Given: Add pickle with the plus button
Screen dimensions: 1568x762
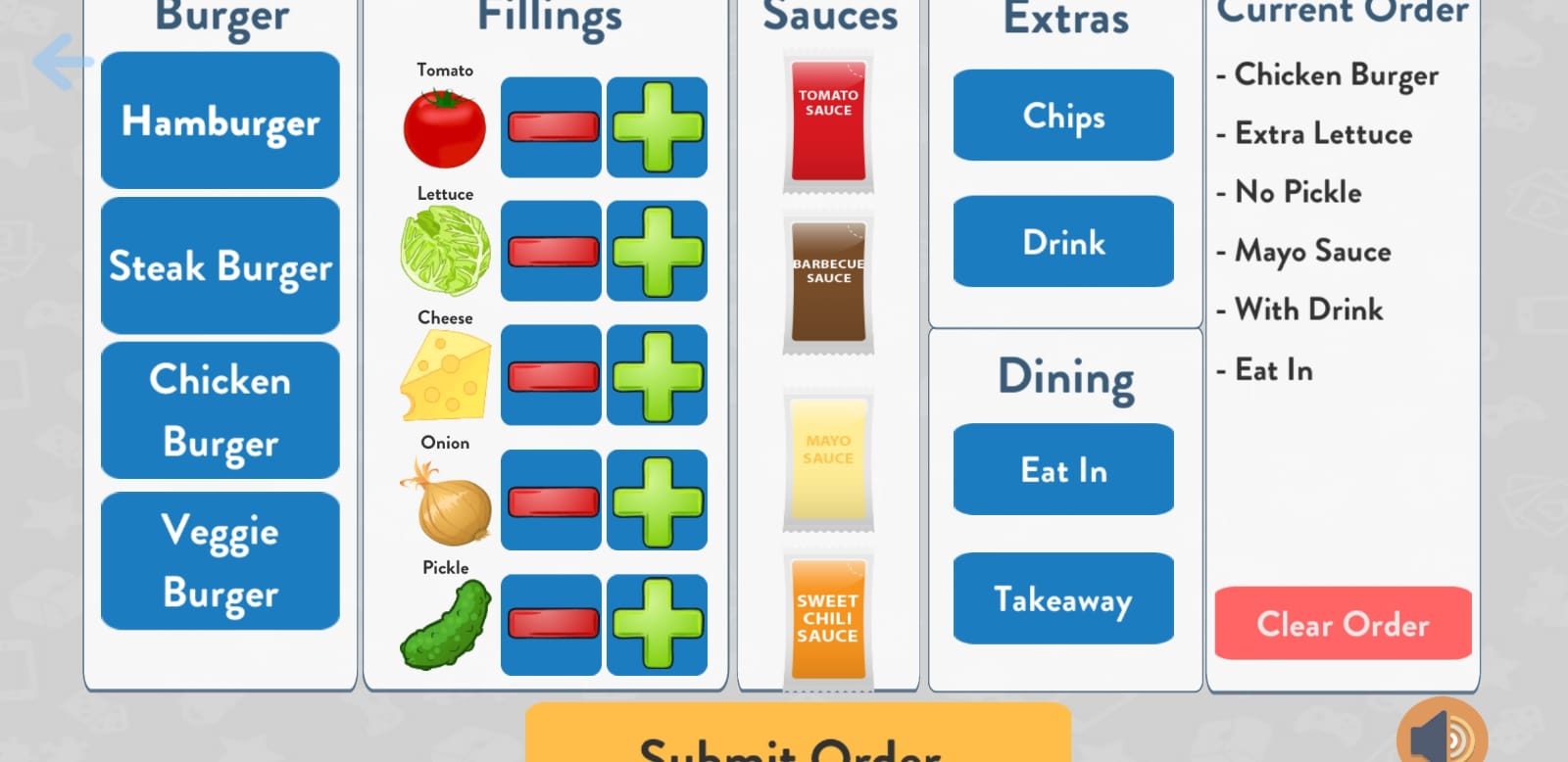Looking at the screenshot, I should click(x=657, y=625).
